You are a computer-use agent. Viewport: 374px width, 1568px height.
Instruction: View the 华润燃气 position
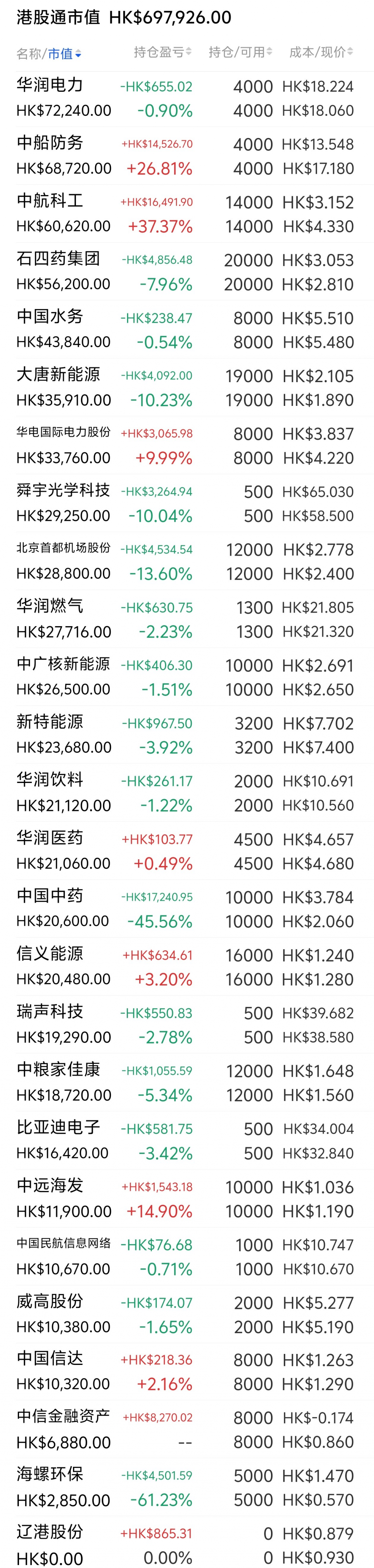pos(187,619)
